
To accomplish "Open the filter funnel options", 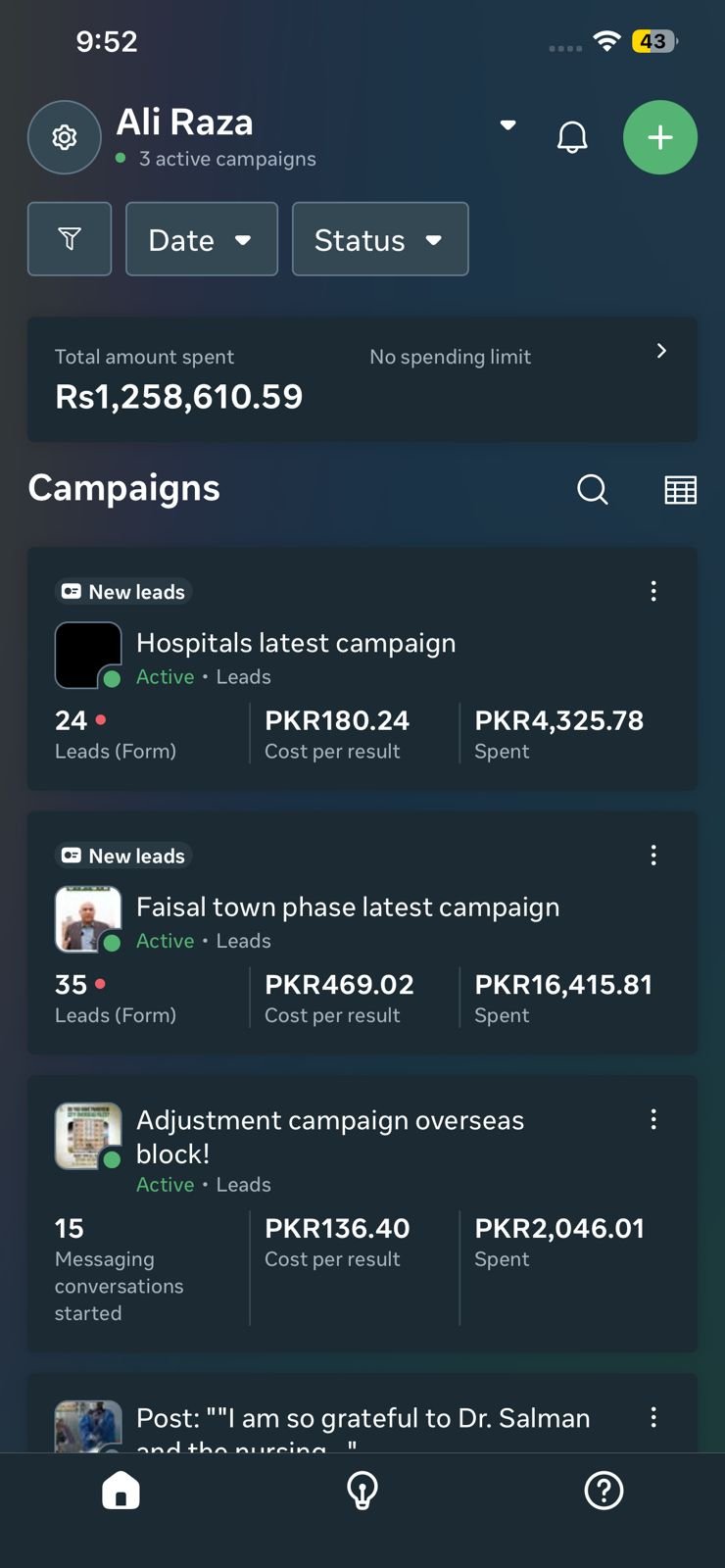I will coord(70,239).
